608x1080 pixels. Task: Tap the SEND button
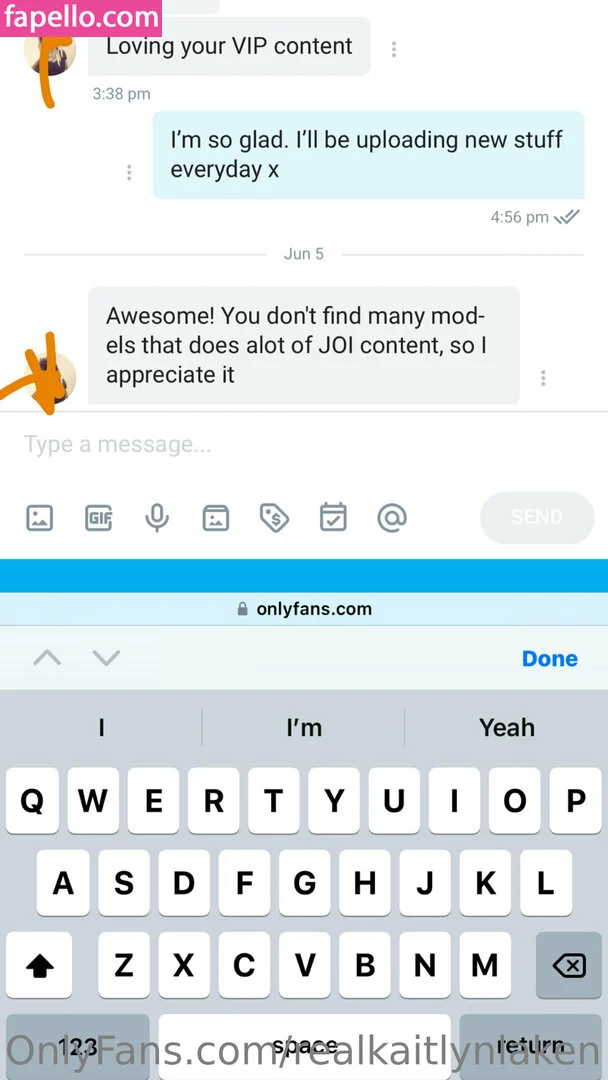537,517
